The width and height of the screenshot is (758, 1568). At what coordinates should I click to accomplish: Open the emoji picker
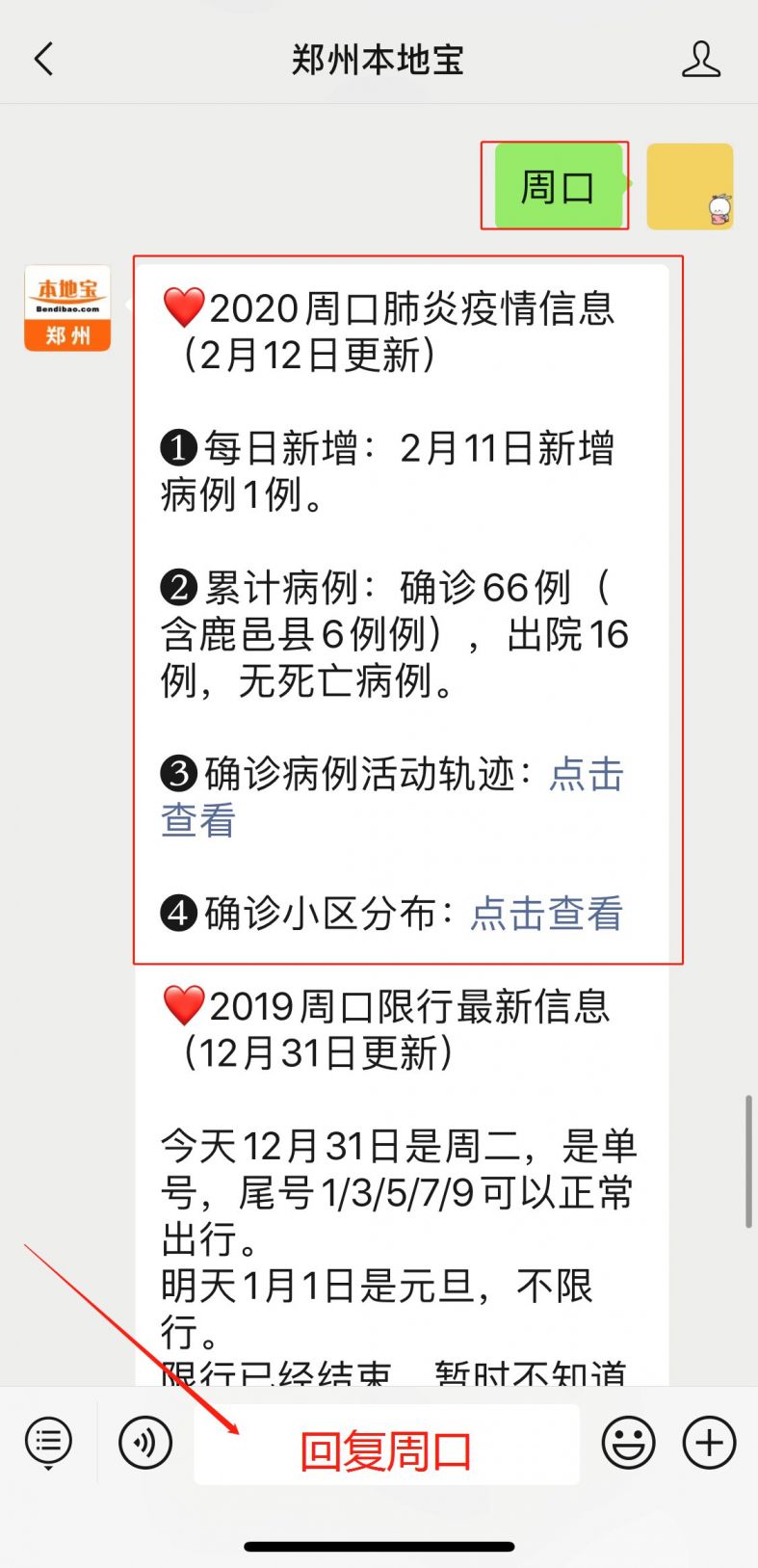[628, 1443]
